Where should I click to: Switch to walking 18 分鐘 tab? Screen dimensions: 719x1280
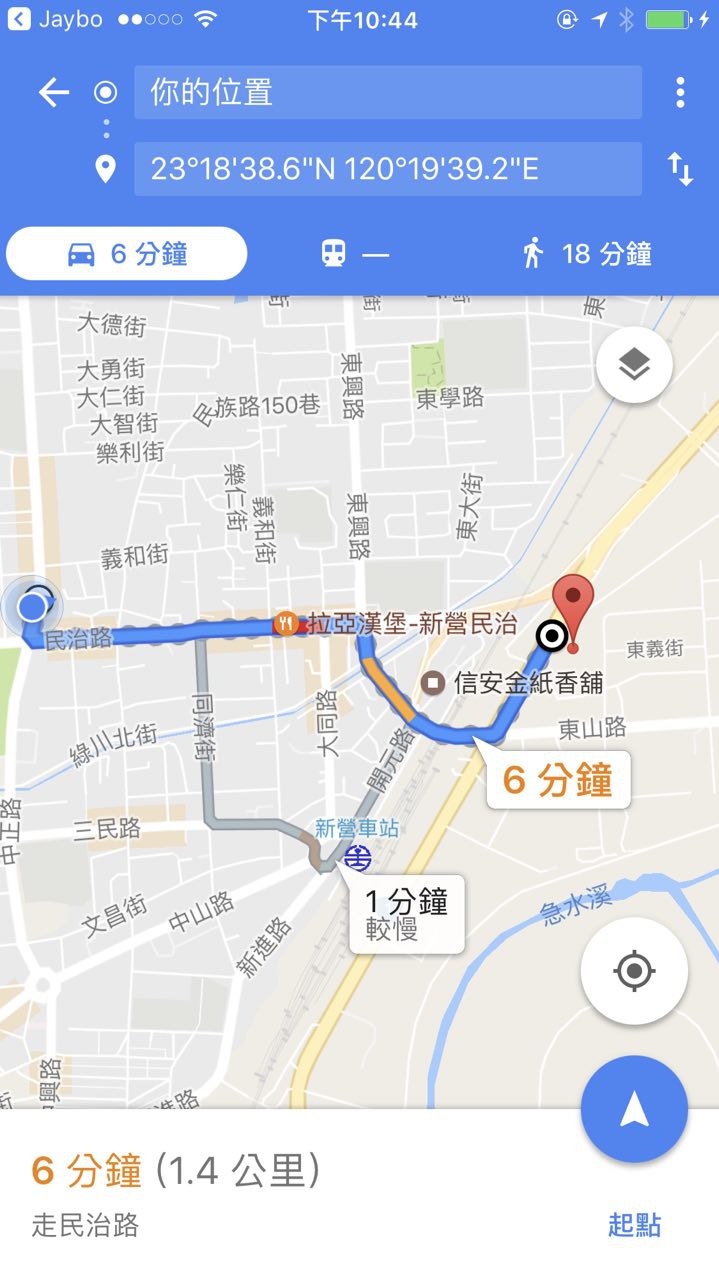click(x=588, y=254)
